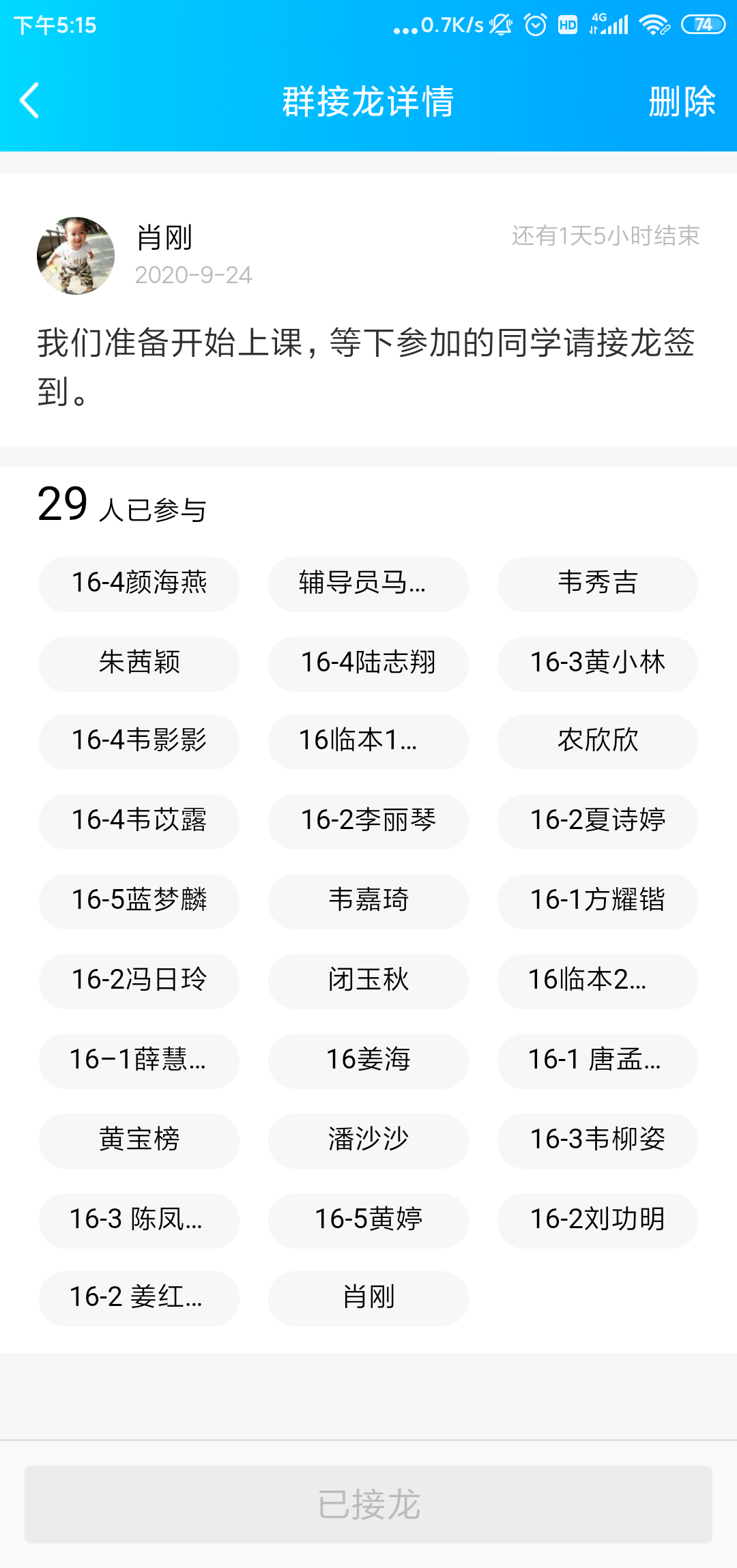Tap participant chip 16姜海
Viewport: 737px width, 1568px height.
tap(369, 1061)
